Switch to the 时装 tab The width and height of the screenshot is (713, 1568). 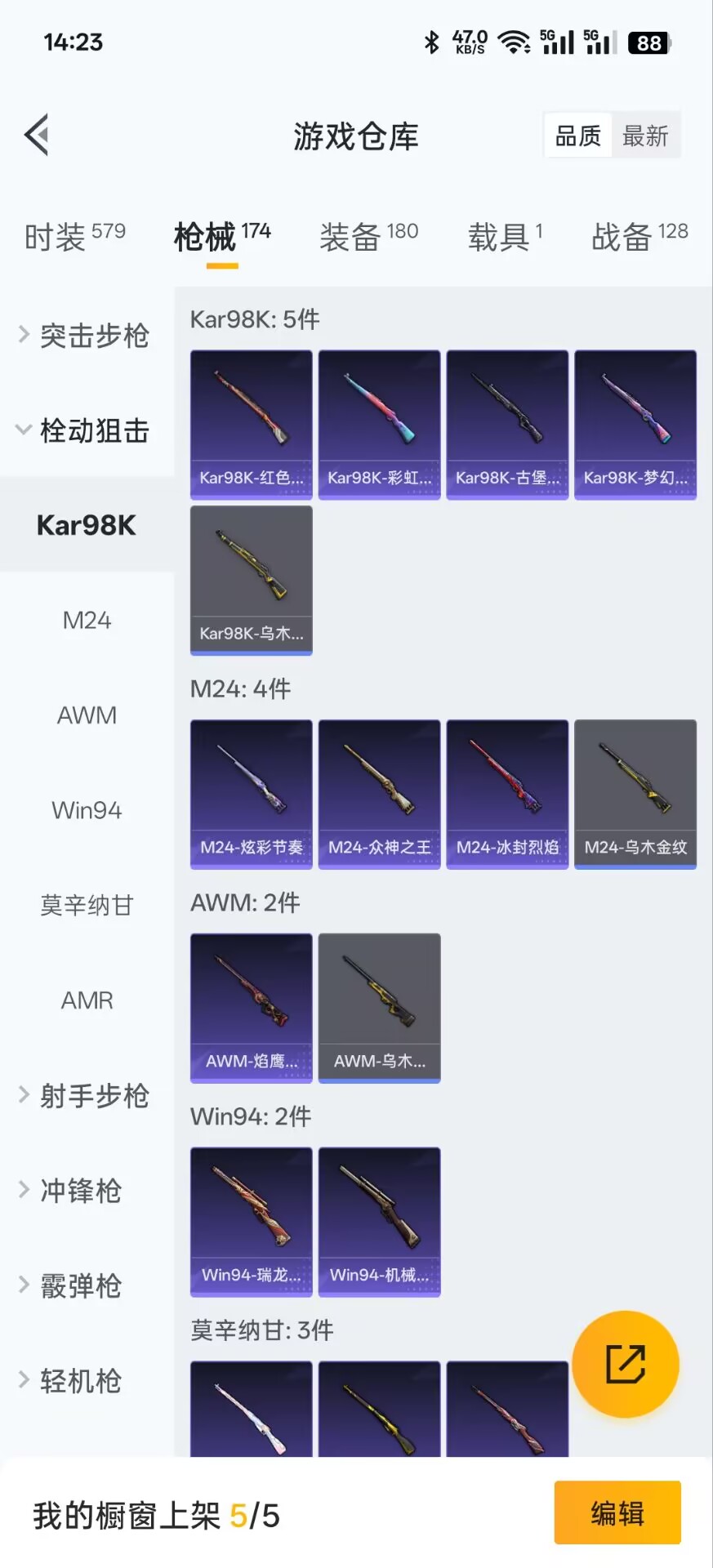point(75,237)
